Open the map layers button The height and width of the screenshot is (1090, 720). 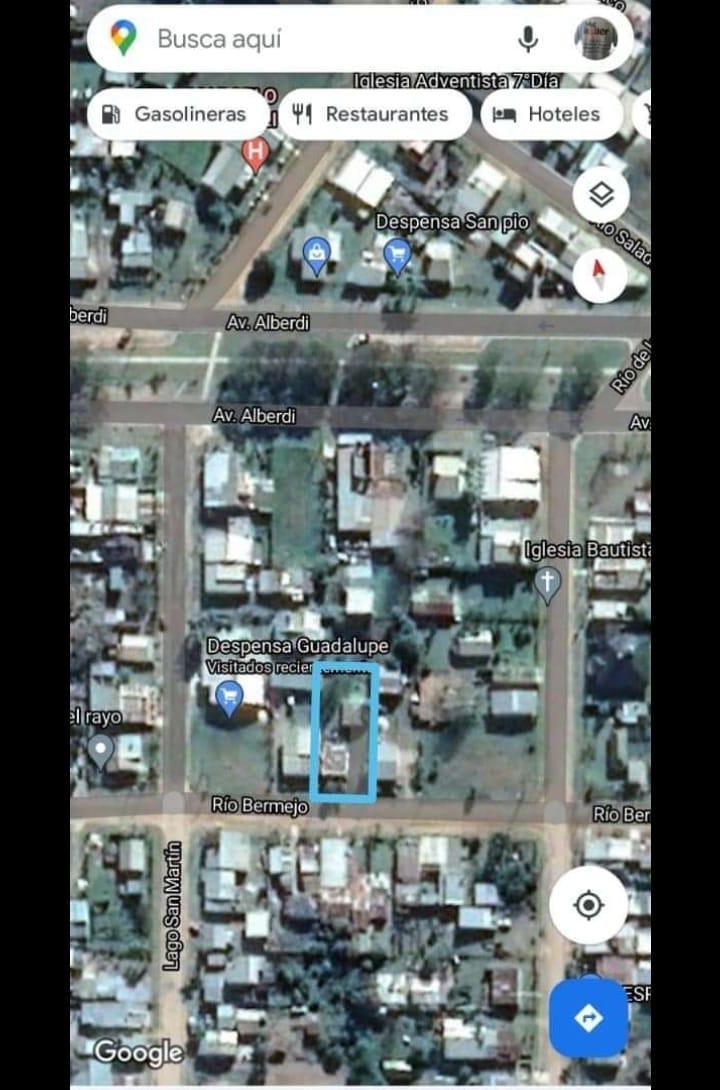point(600,196)
